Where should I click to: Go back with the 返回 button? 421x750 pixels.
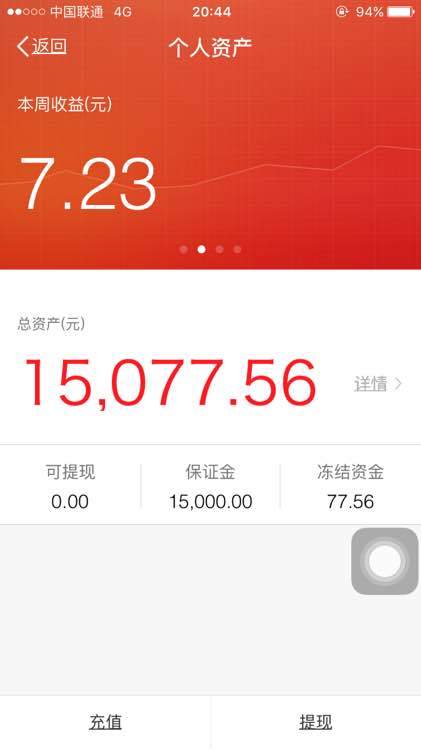coord(42,46)
